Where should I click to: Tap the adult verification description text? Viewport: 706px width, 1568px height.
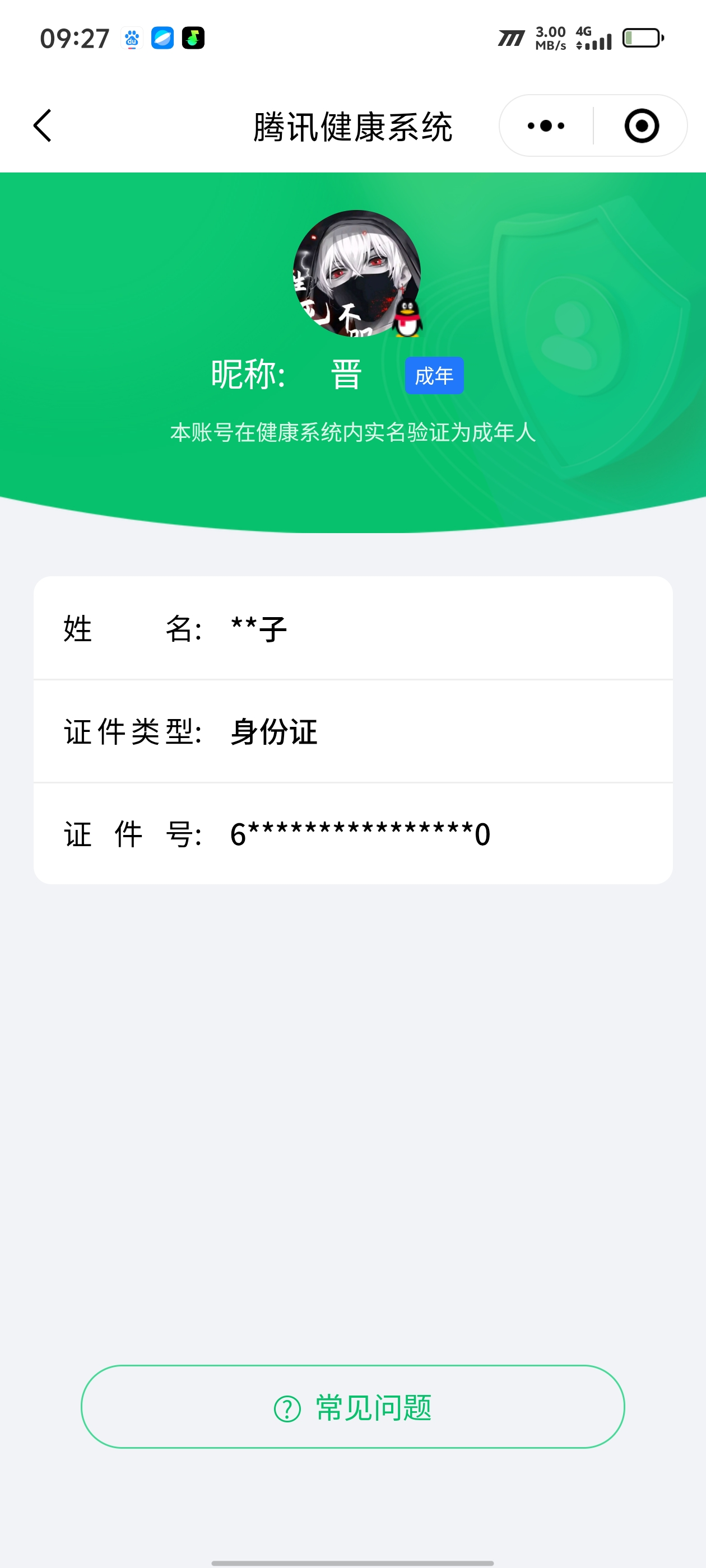tap(354, 432)
